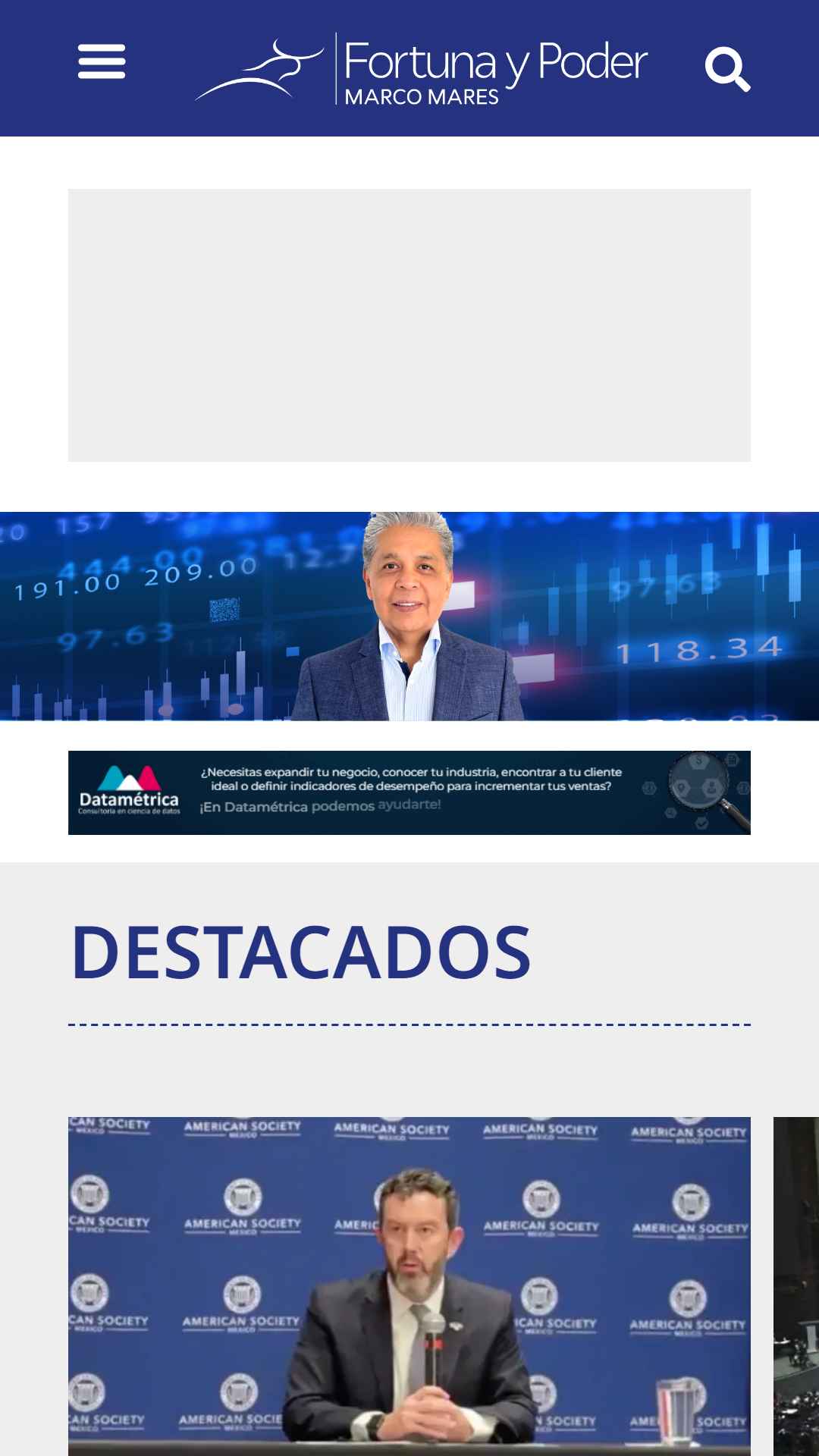Open the Datamétrica ad banner
Viewport: 819px width, 1456px height.
[x=409, y=792]
